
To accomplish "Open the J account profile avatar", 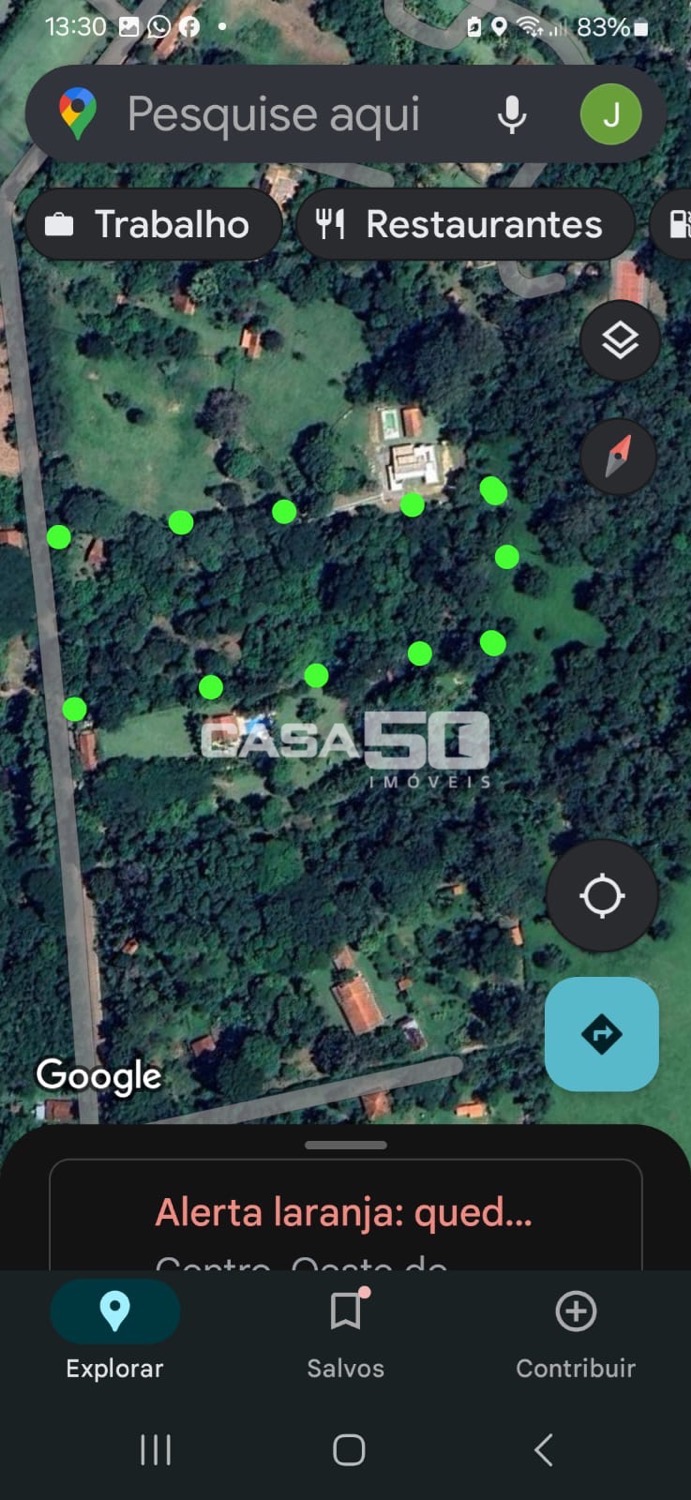I will coord(610,115).
